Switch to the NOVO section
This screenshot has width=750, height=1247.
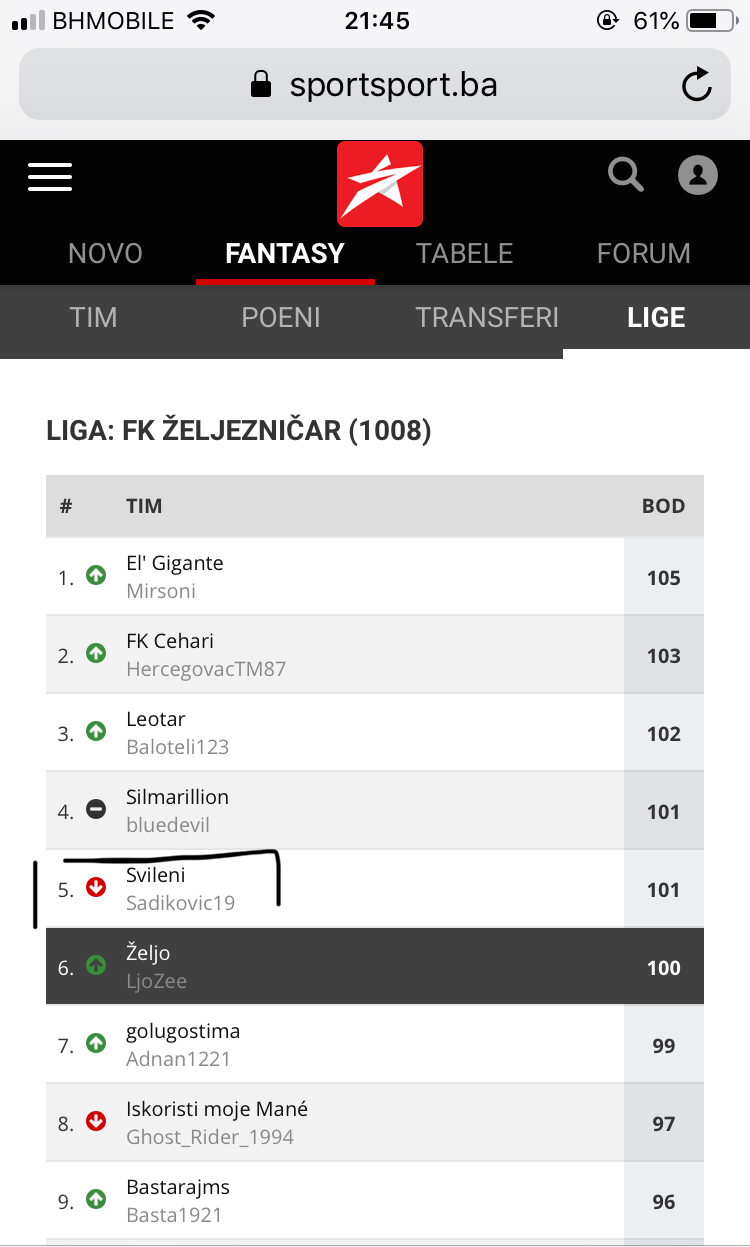[105, 254]
